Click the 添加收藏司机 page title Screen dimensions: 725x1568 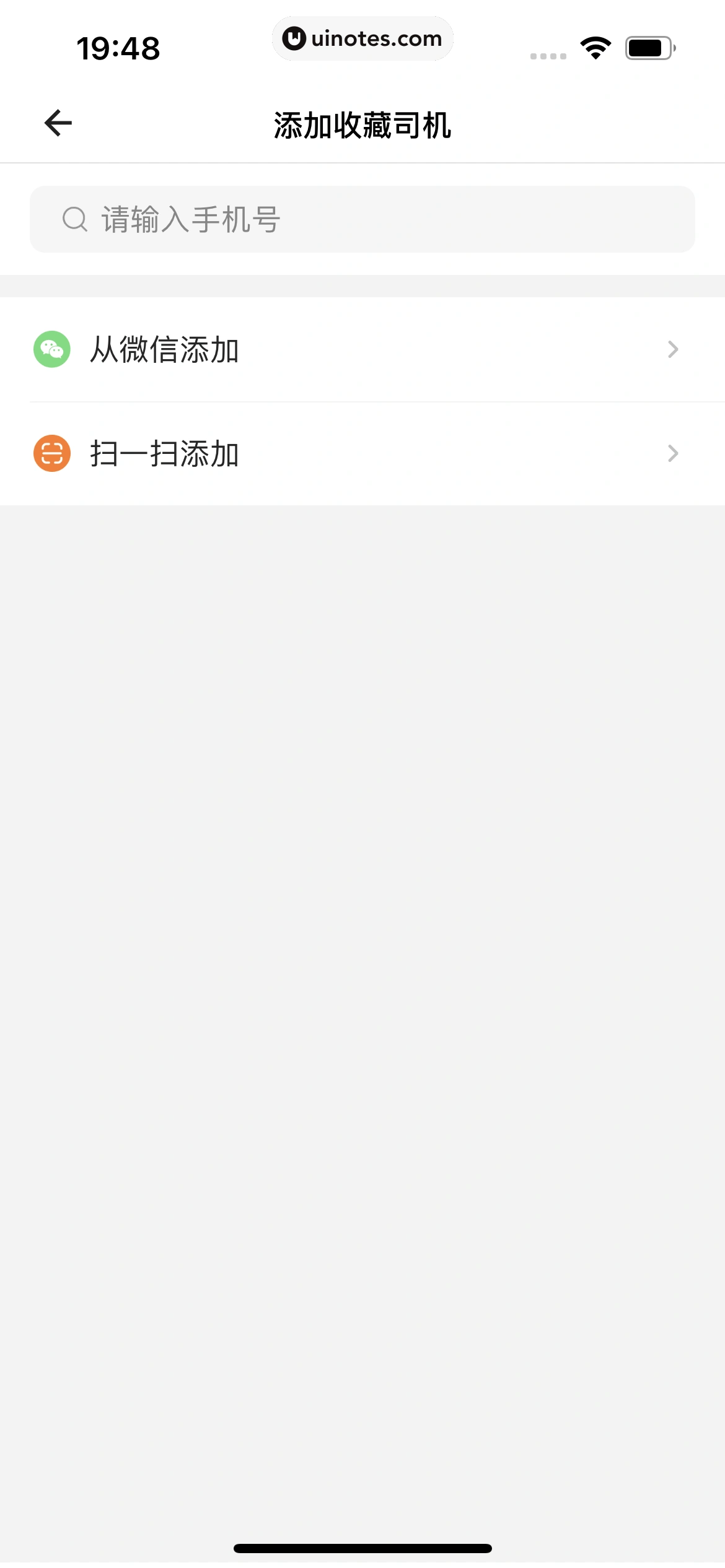click(362, 125)
